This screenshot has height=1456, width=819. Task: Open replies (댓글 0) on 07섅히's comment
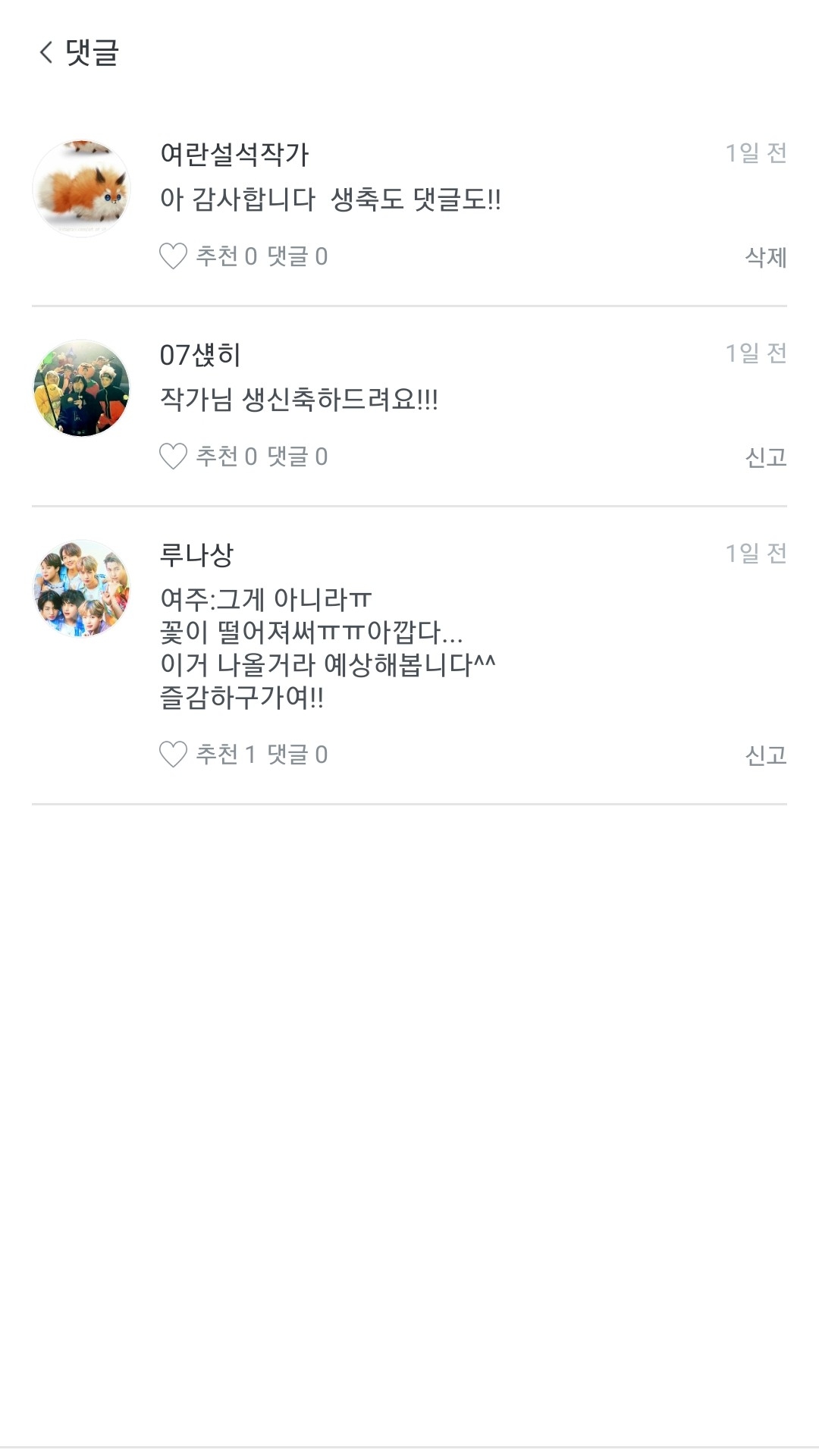tap(297, 457)
